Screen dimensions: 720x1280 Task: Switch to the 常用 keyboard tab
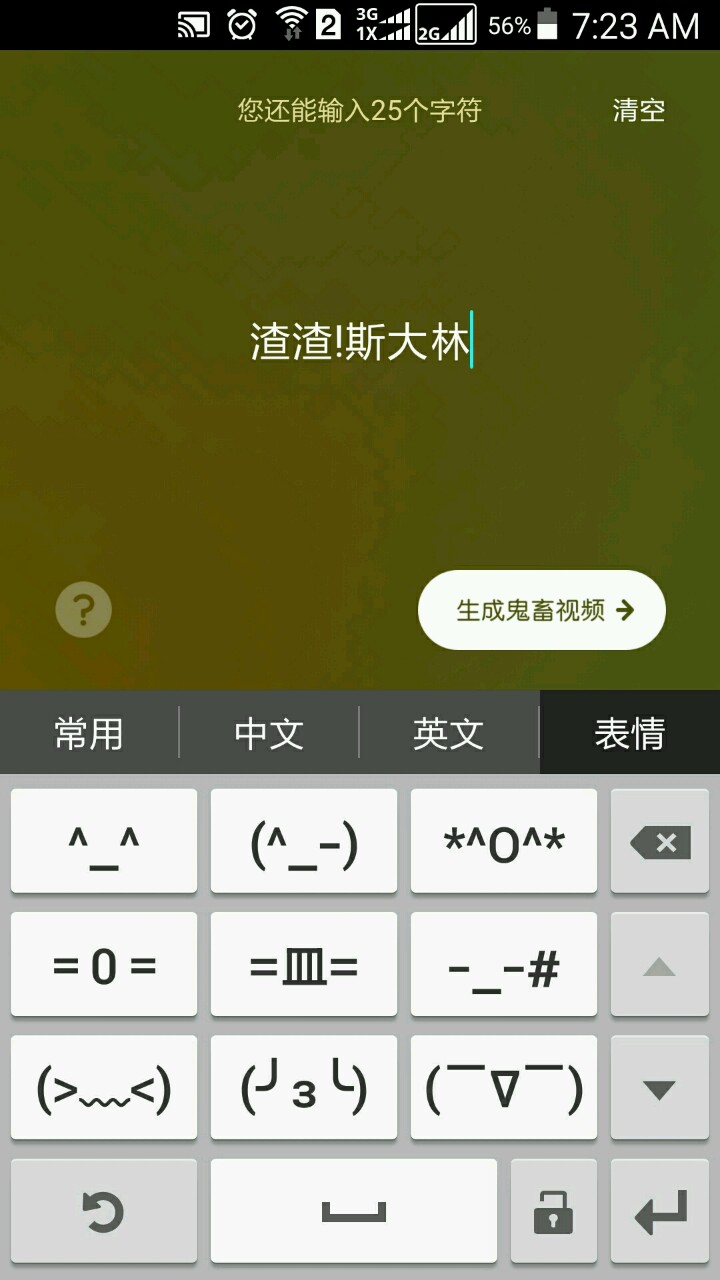pos(89,734)
